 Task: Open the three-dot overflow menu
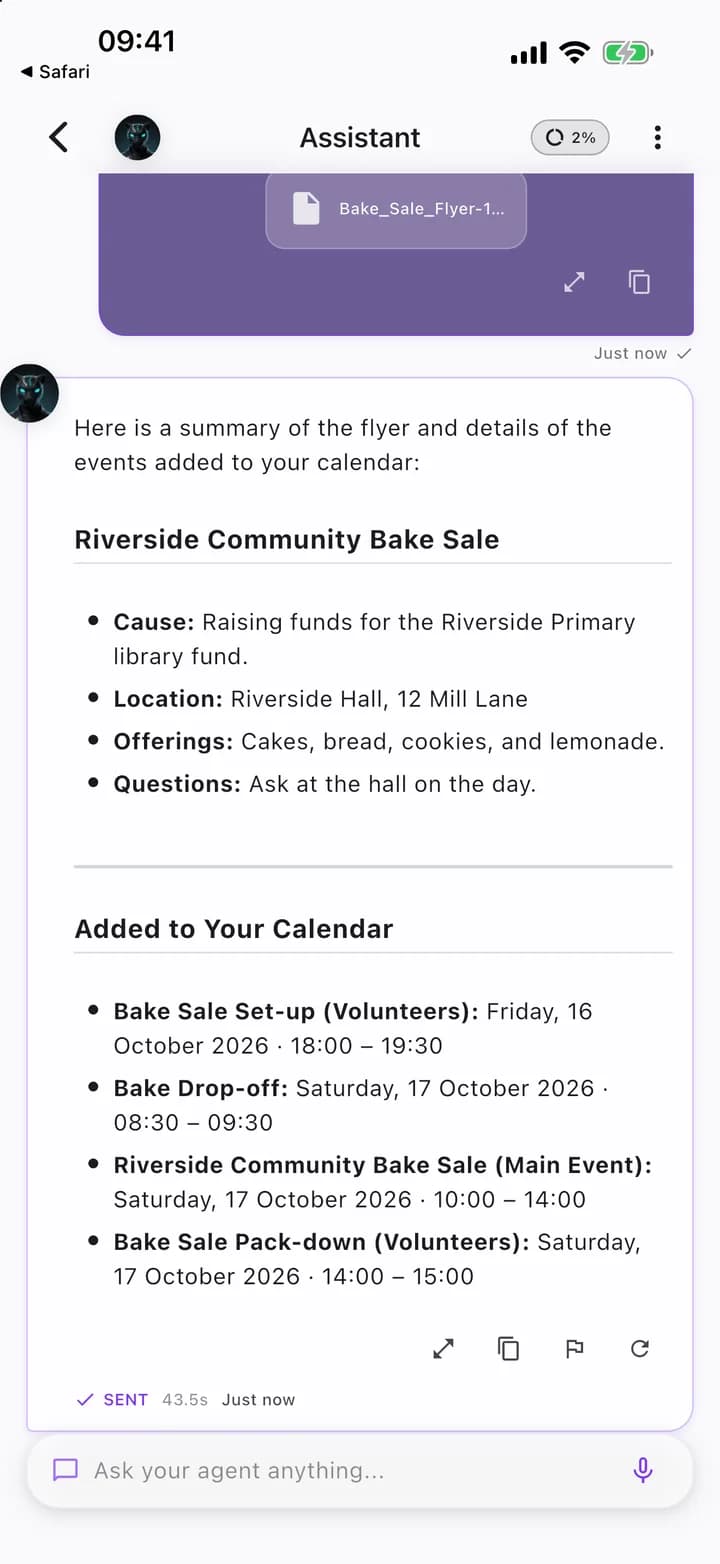(x=657, y=138)
